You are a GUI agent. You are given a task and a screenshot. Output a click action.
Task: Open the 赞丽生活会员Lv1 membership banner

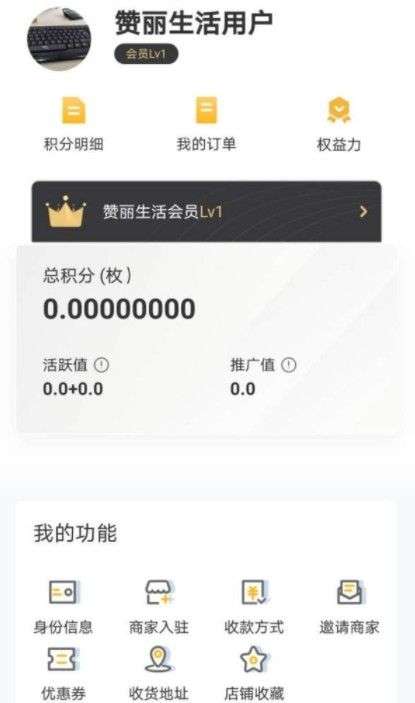(x=207, y=211)
